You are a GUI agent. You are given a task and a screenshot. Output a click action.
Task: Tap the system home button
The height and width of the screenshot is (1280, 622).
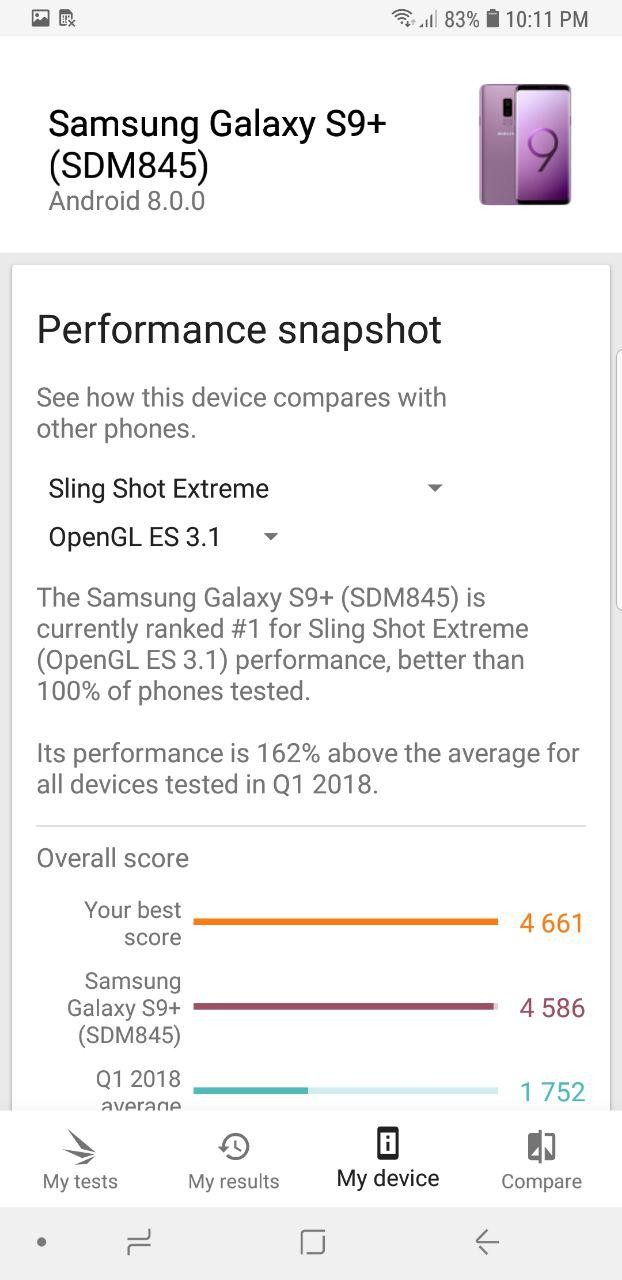313,1242
